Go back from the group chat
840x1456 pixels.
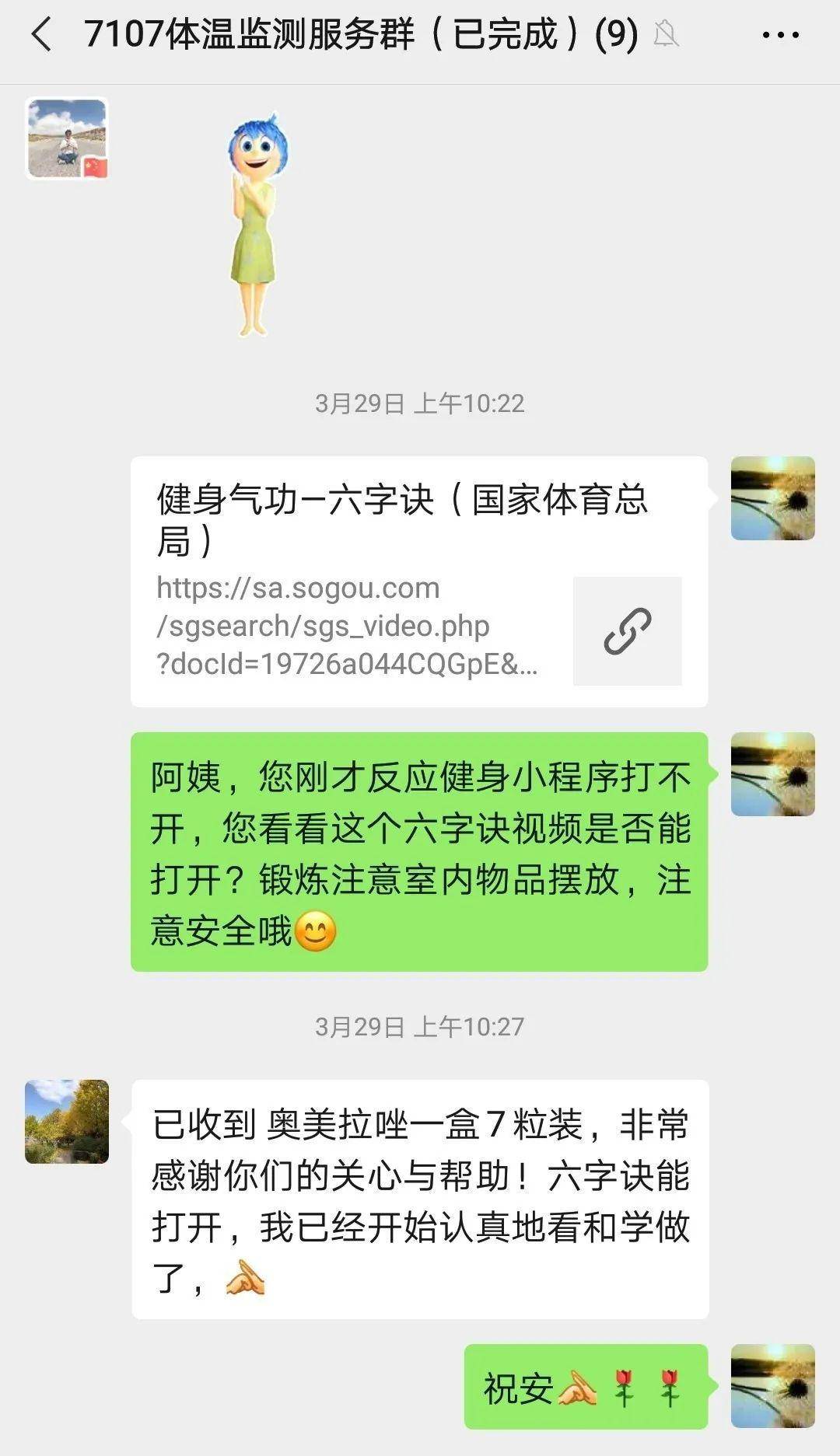click(42, 36)
